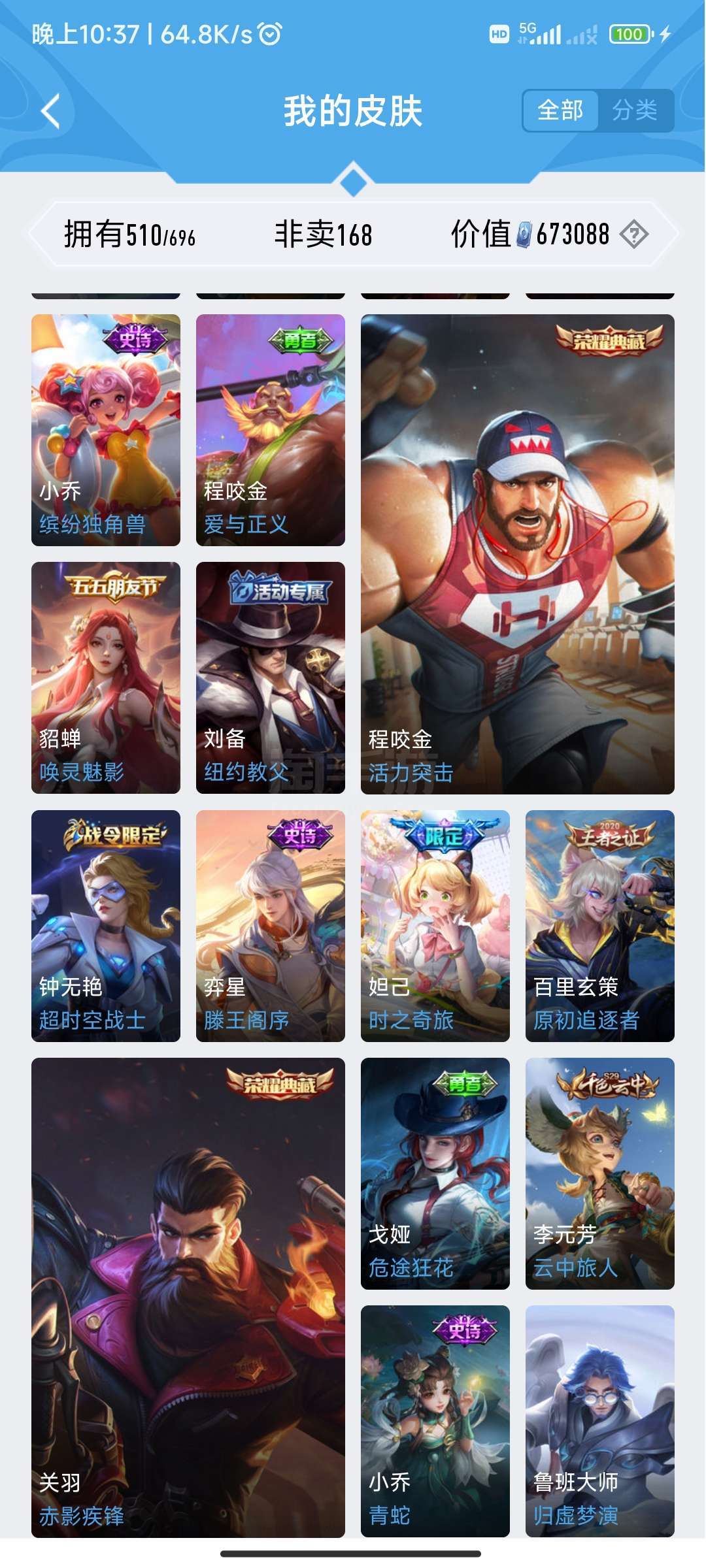706x1568 pixels.
Task: Open 钟无艳 超时空战士 skin card
Action: click(x=106, y=926)
